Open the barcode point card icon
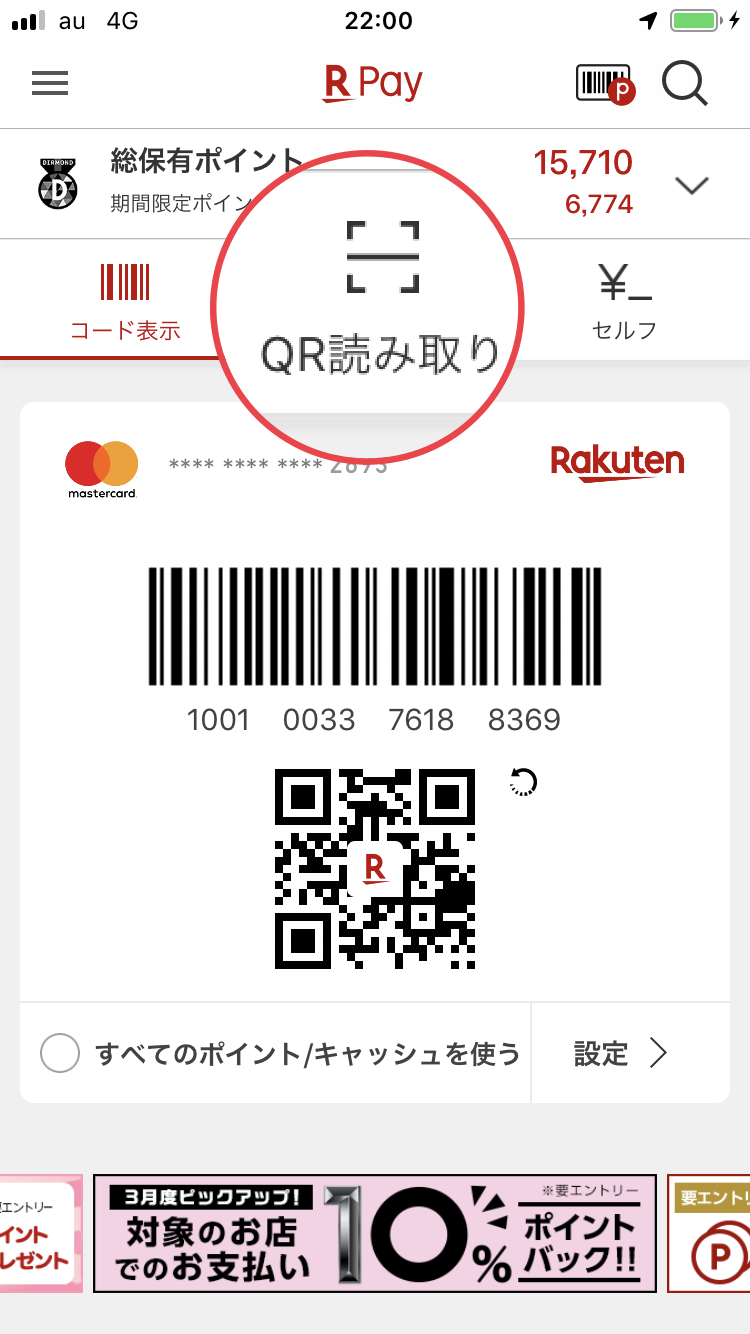This screenshot has width=750, height=1334. 605,84
